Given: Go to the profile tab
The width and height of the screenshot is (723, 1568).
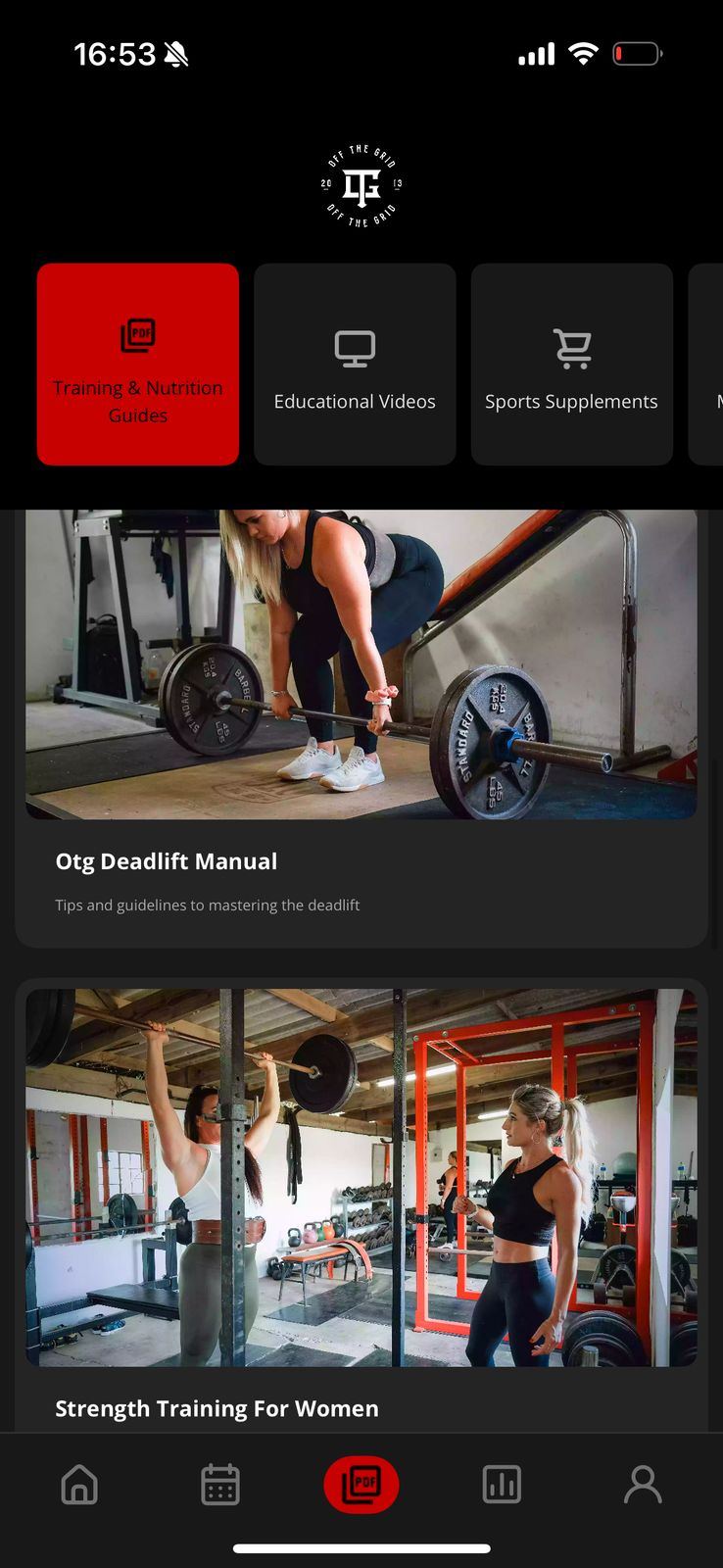Looking at the screenshot, I should coord(643,1485).
